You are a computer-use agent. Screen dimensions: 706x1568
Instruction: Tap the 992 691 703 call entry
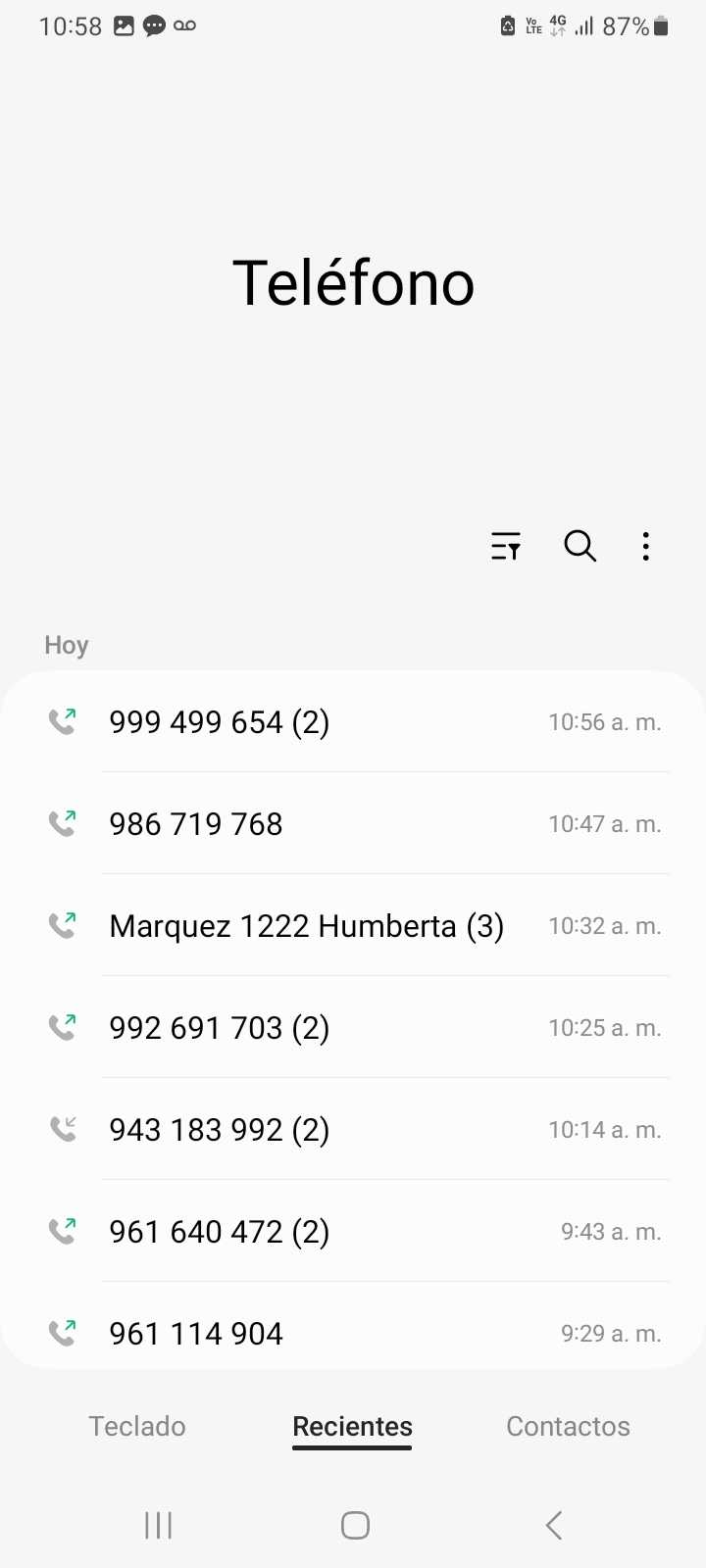pos(353,1028)
